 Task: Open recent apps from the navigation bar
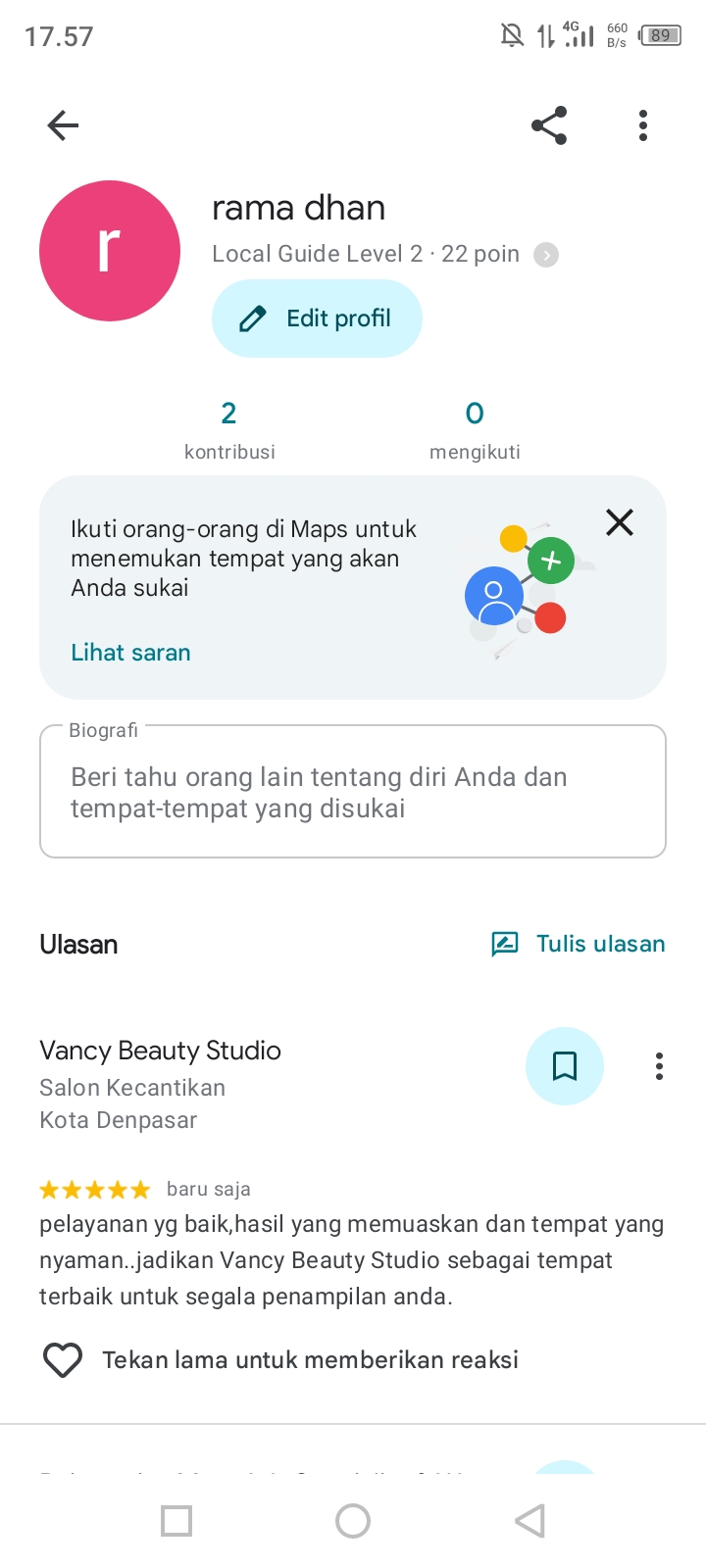point(176,1521)
